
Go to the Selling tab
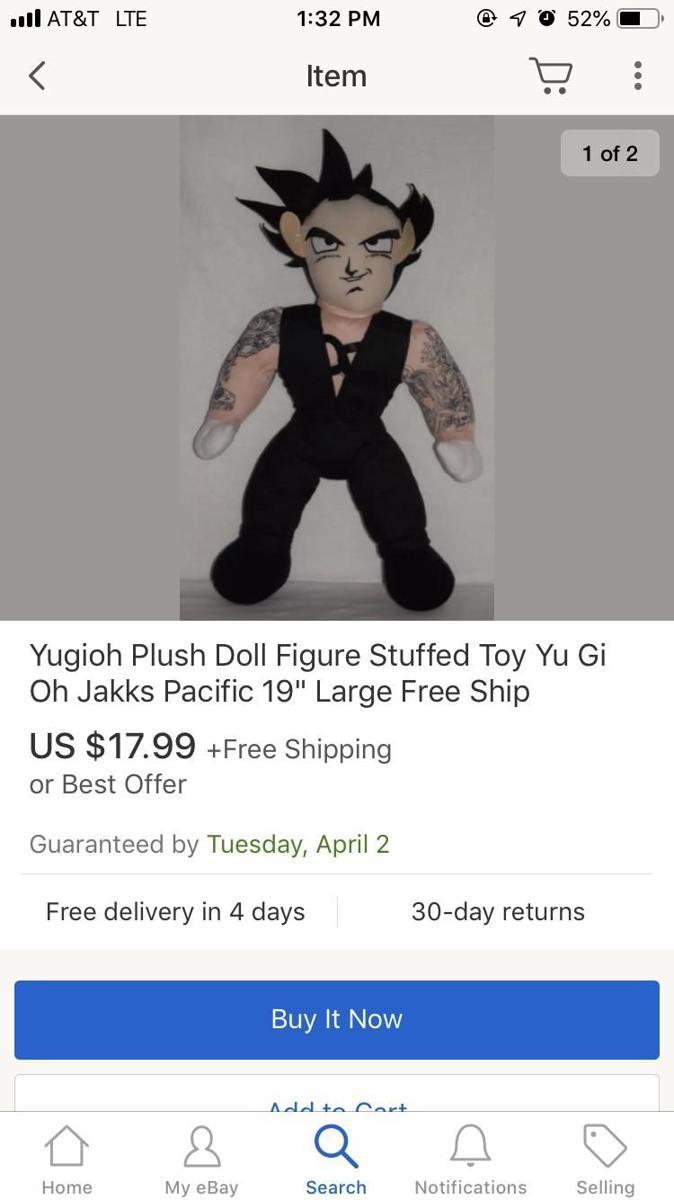coord(605,1160)
